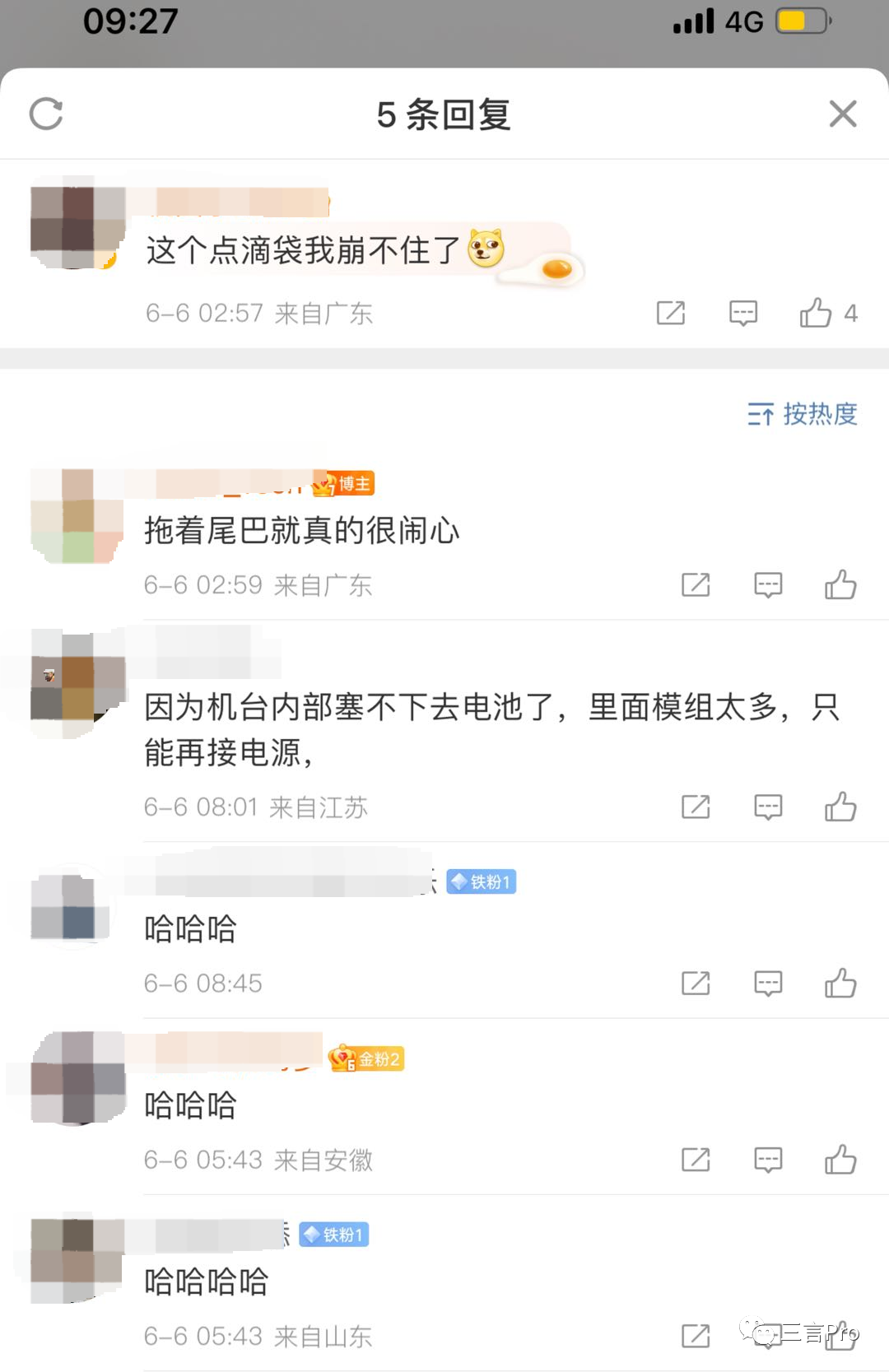The height and width of the screenshot is (1372, 889).
Task: Like the 哈哈哈 reply at 08:45
Action: click(840, 983)
